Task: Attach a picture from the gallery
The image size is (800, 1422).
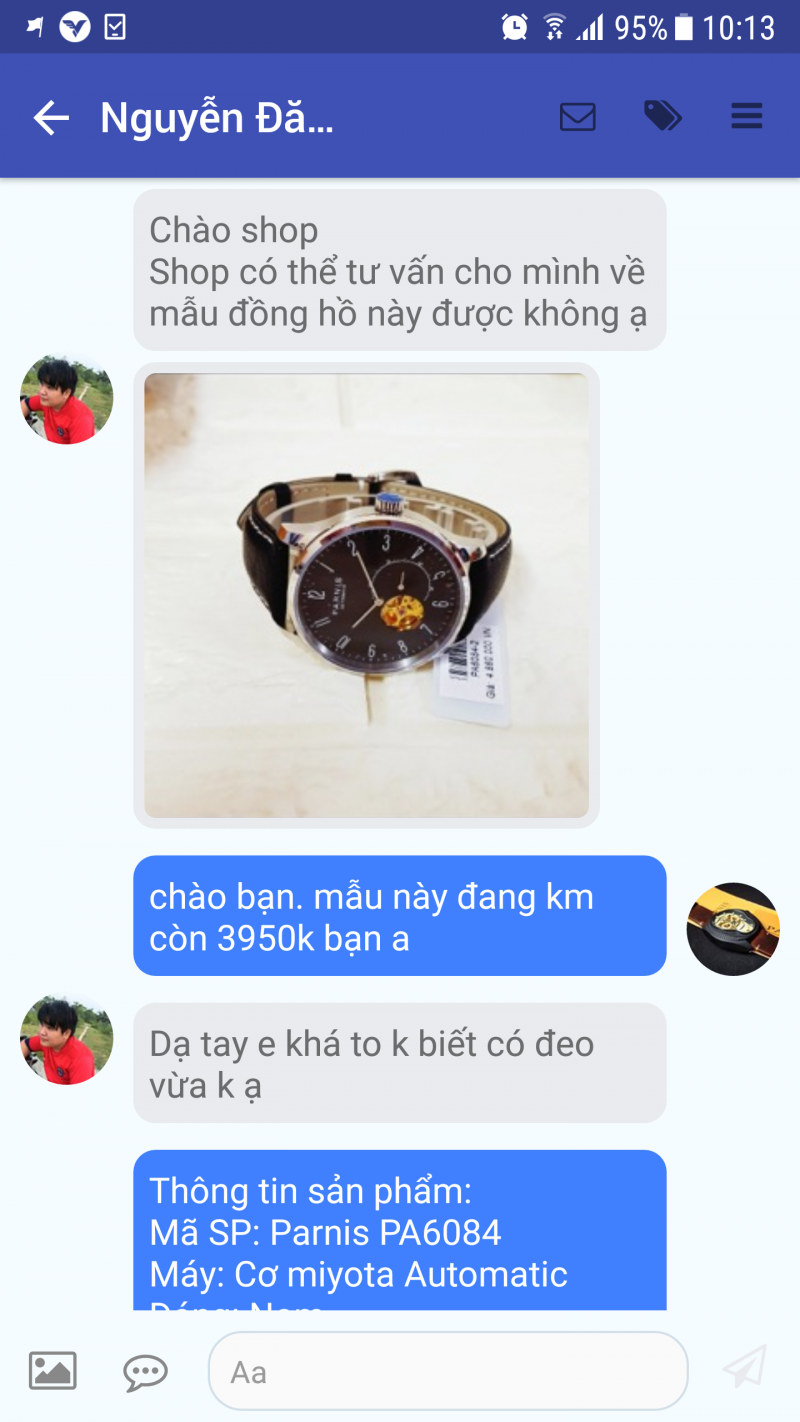Action: [x=52, y=1369]
